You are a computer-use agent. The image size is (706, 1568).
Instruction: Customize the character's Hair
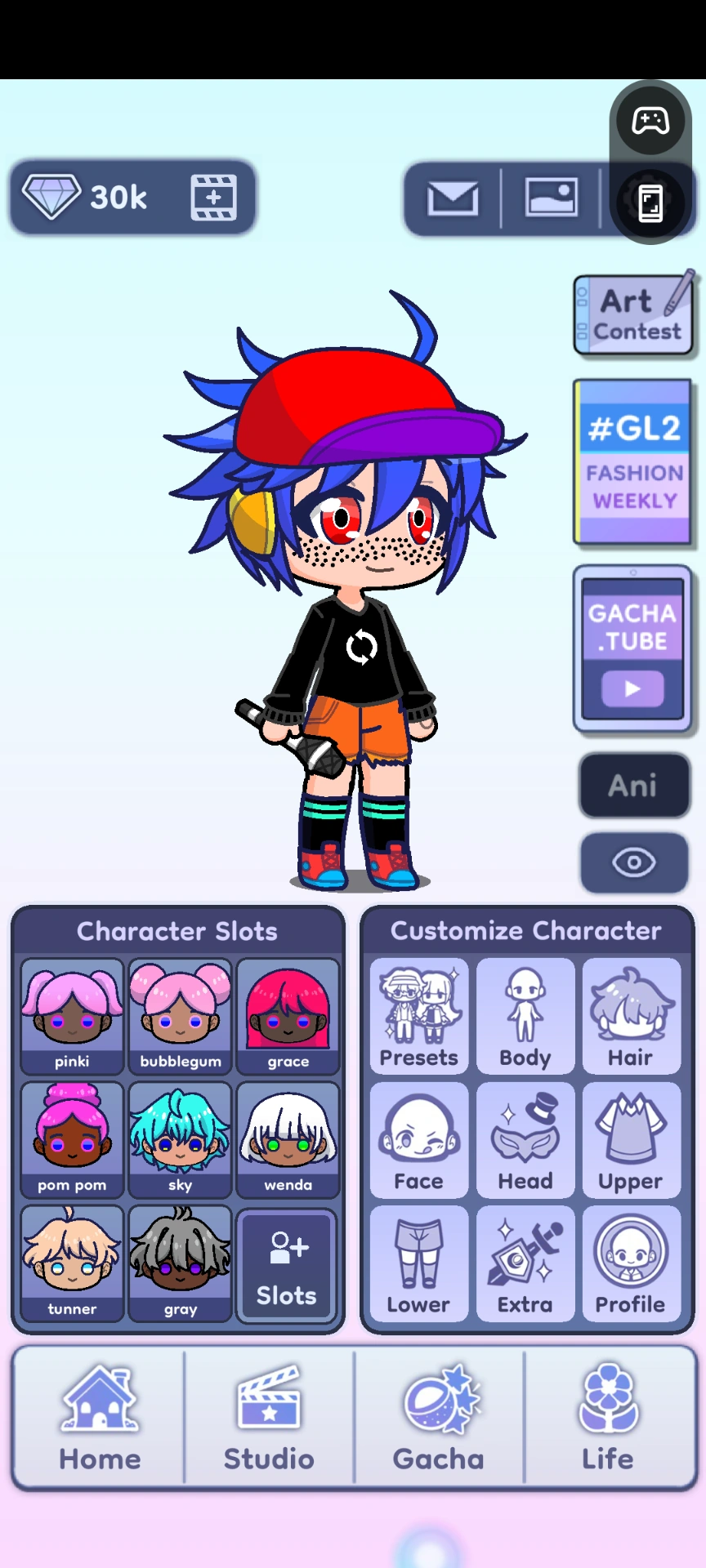coord(631,1016)
